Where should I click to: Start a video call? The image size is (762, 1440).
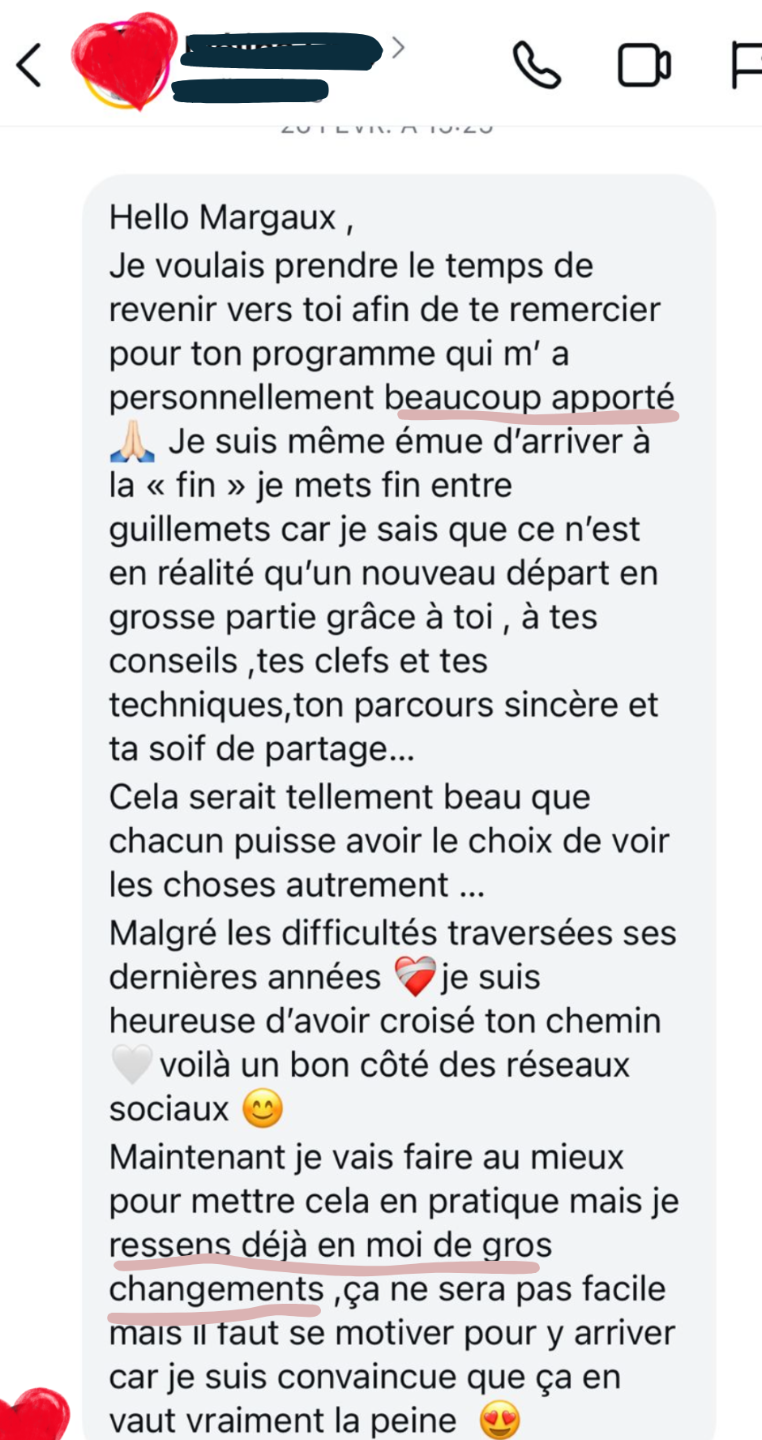click(643, 66)
